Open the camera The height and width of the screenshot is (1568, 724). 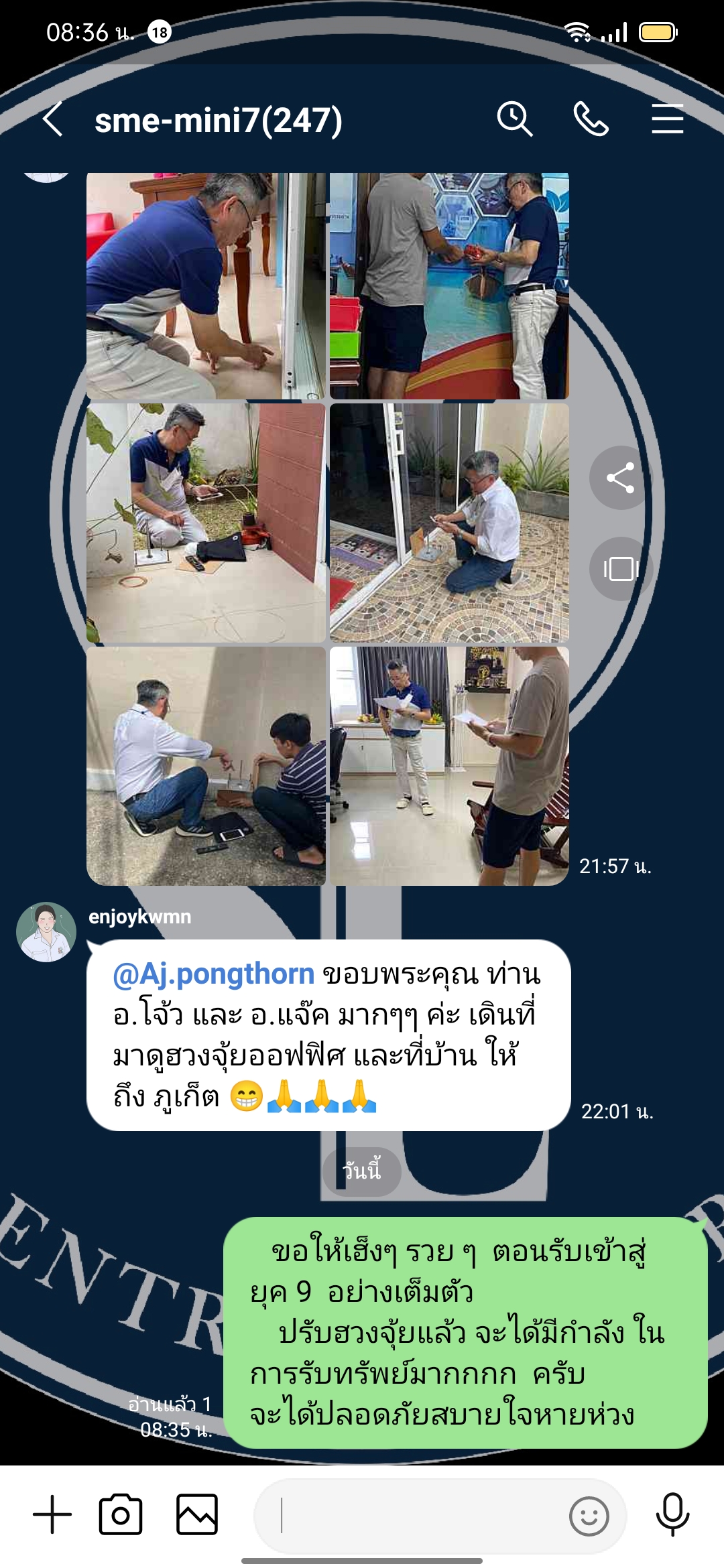[121, 1514]
